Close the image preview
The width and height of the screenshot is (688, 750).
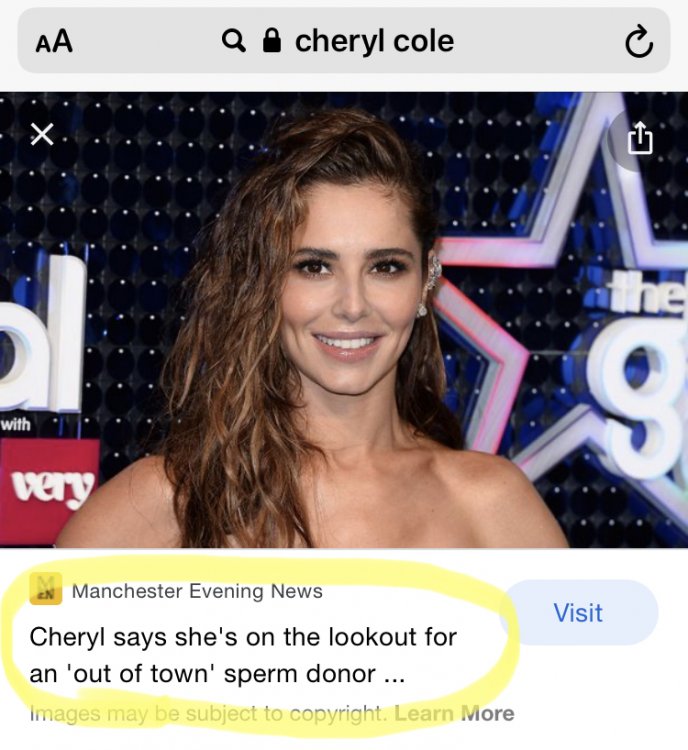[41, 134]
